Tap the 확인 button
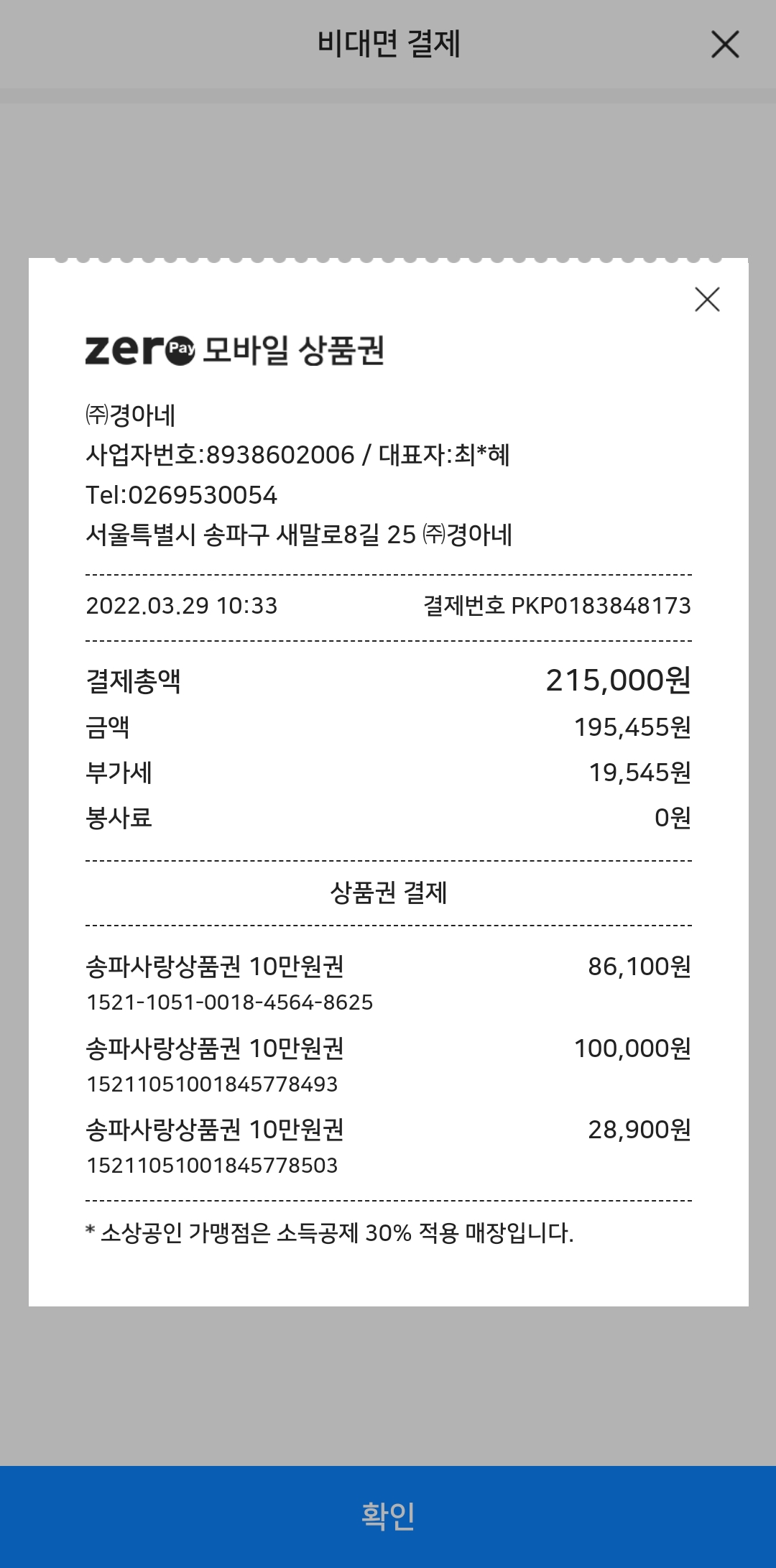 388,1516
